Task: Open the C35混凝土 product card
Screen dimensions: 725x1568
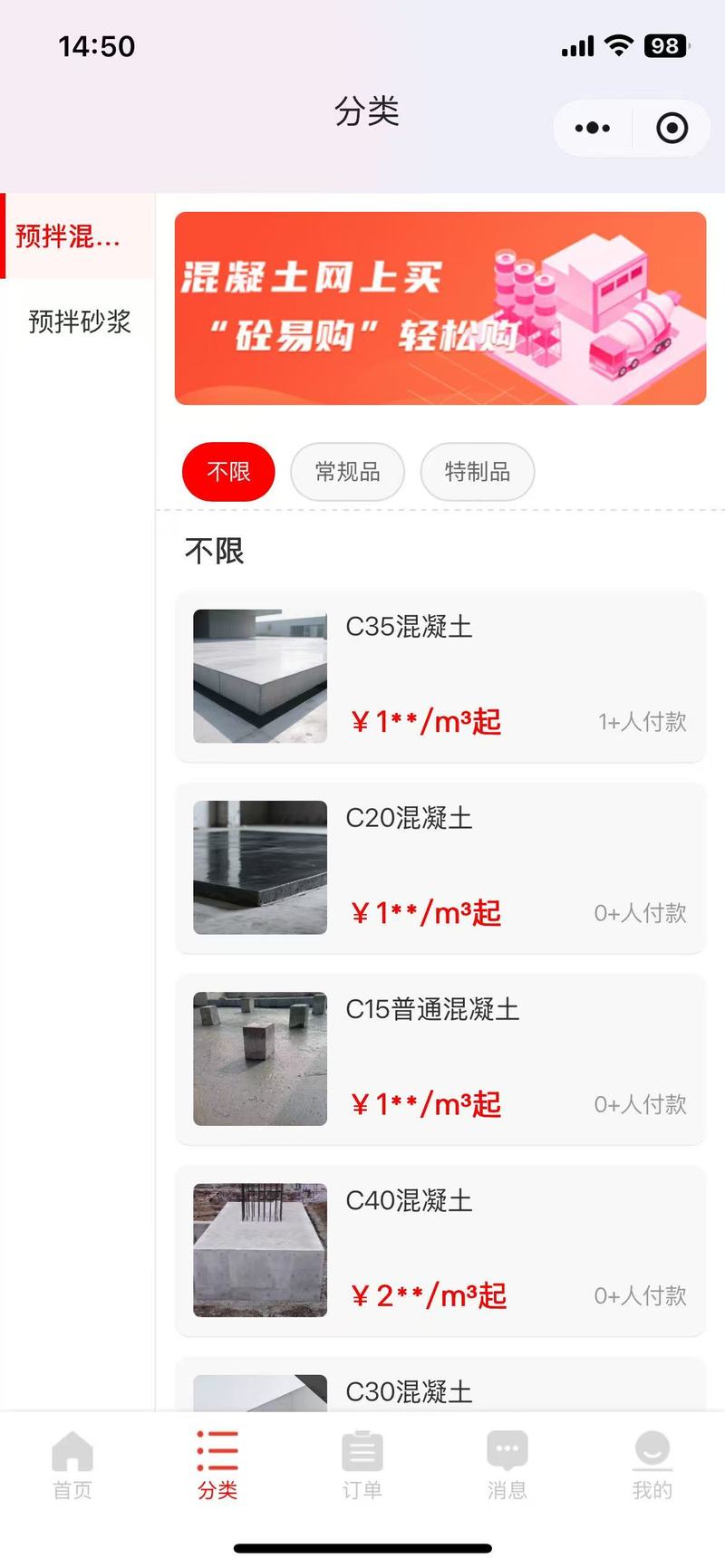Action: click(440, 677)
